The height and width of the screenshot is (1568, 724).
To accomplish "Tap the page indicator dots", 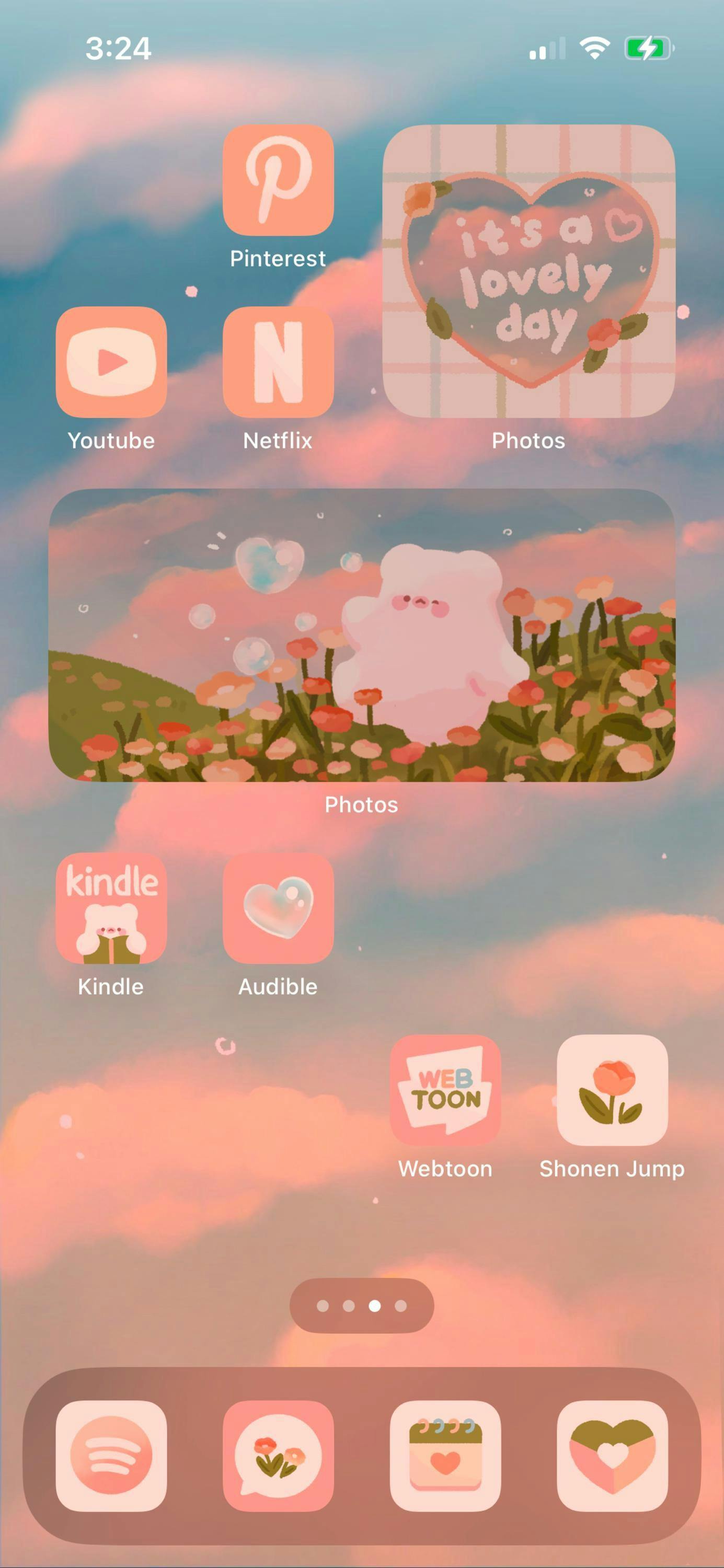I will point(362,1306).
